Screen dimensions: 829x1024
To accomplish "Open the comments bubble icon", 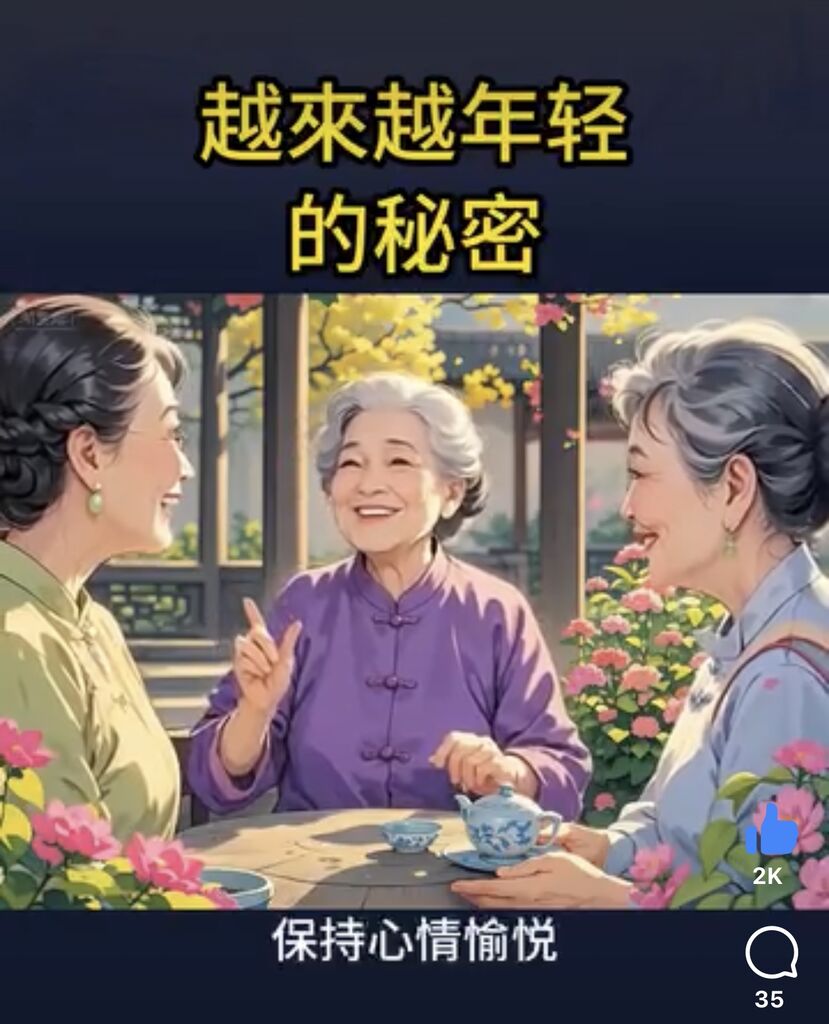I will coord(771,952).
